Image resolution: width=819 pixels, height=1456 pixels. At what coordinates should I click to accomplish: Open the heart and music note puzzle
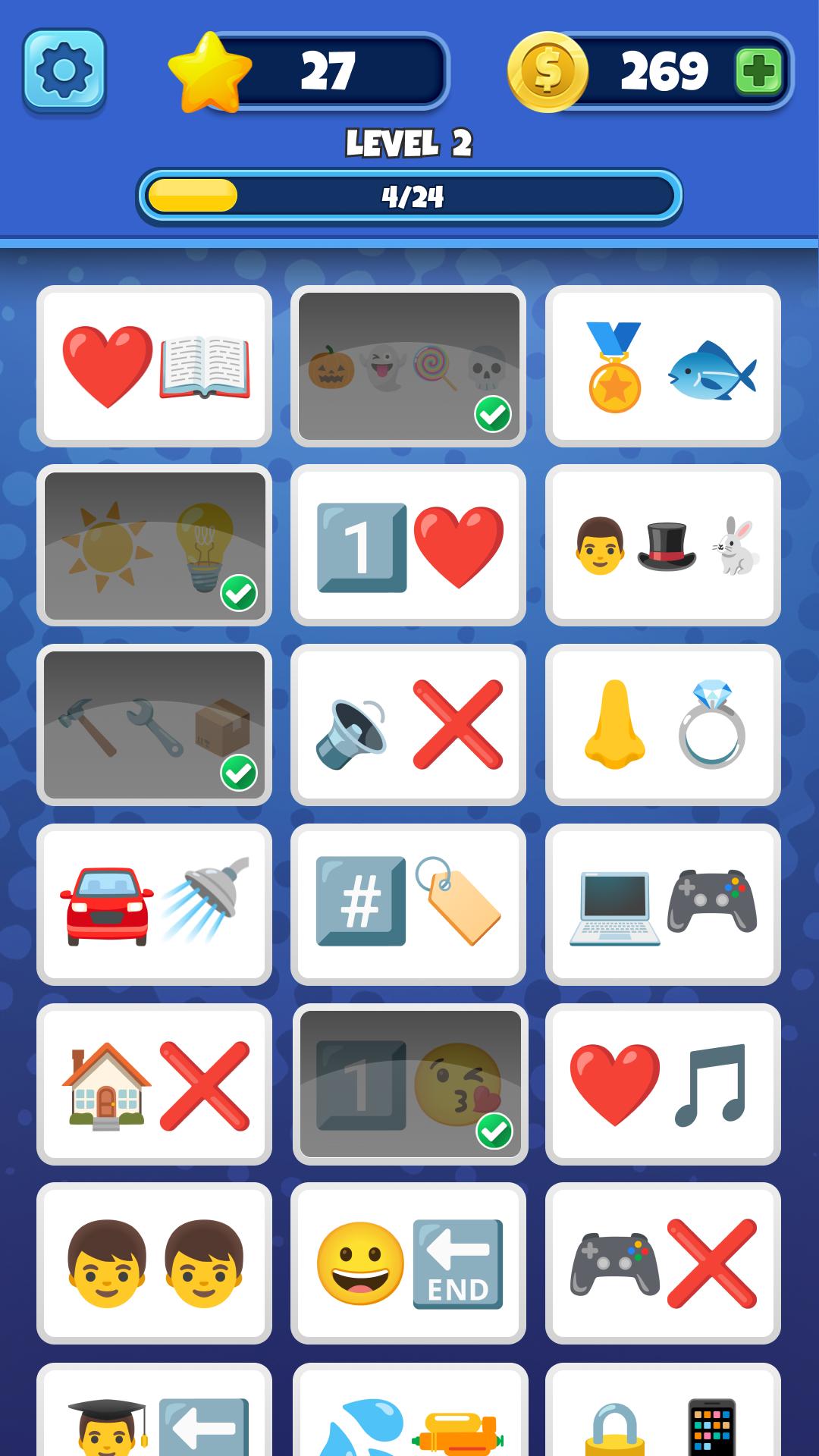(663, 1084)
